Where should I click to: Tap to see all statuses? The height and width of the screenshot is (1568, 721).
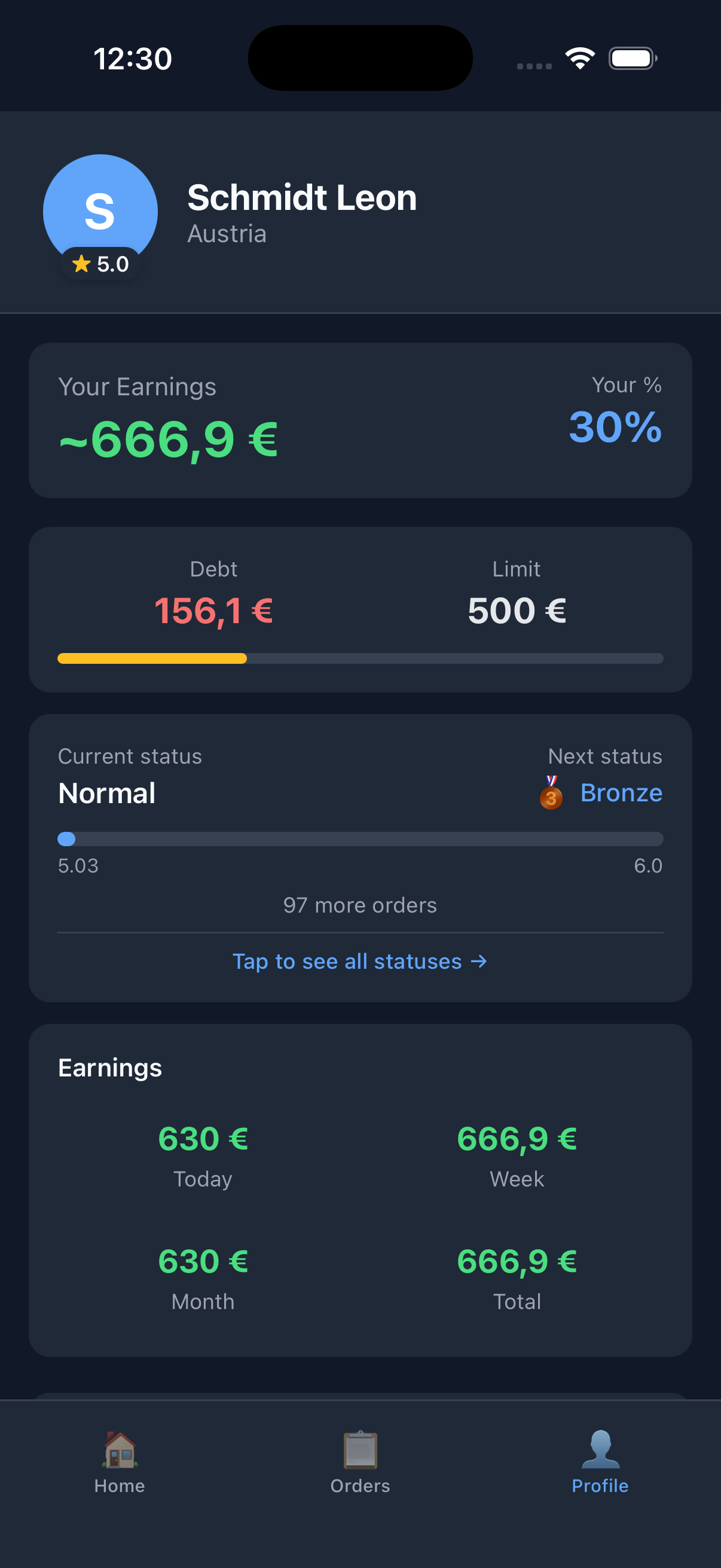(x=360, y=962)
